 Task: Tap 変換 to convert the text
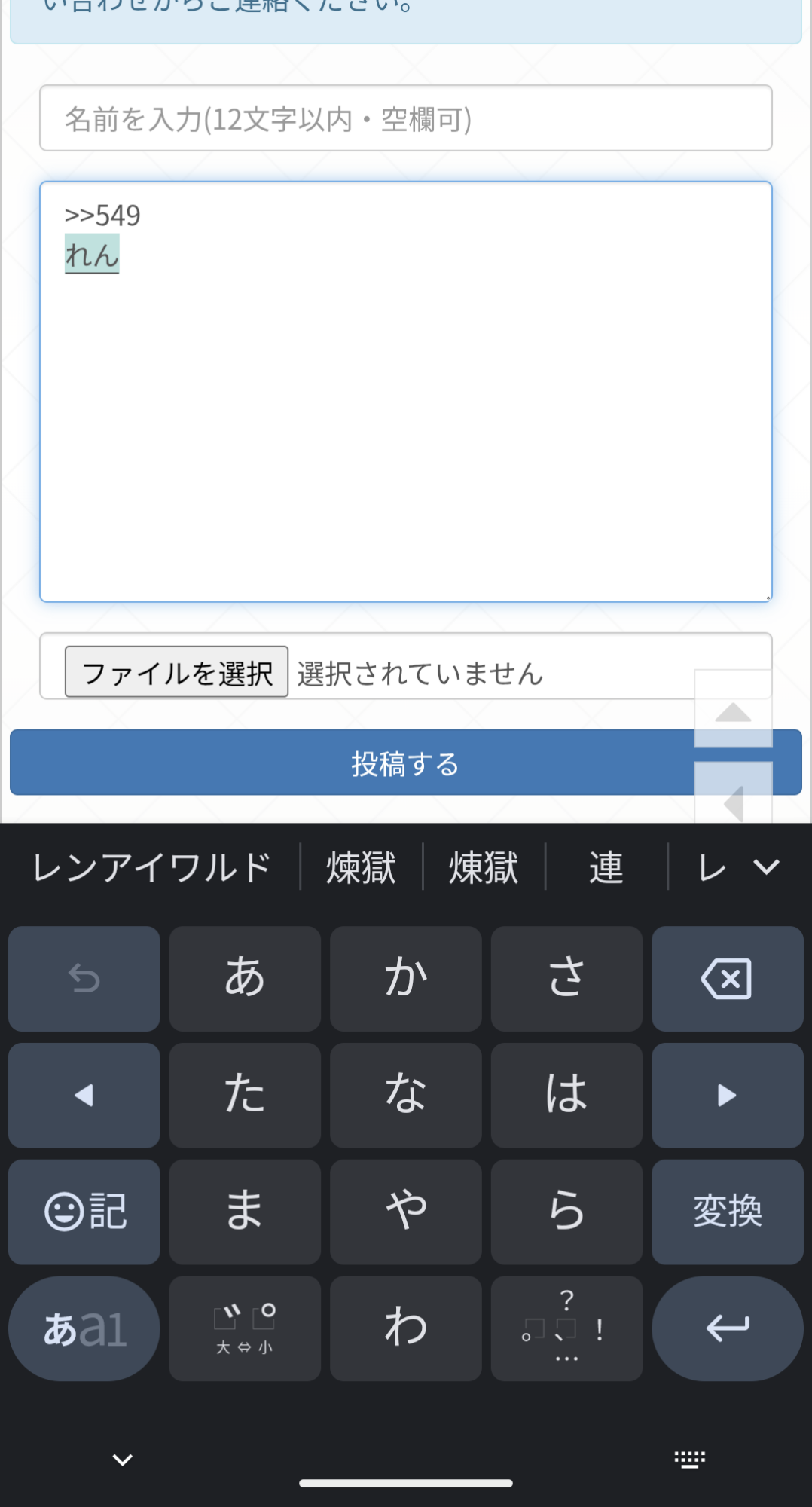(x=727, y=1212)
